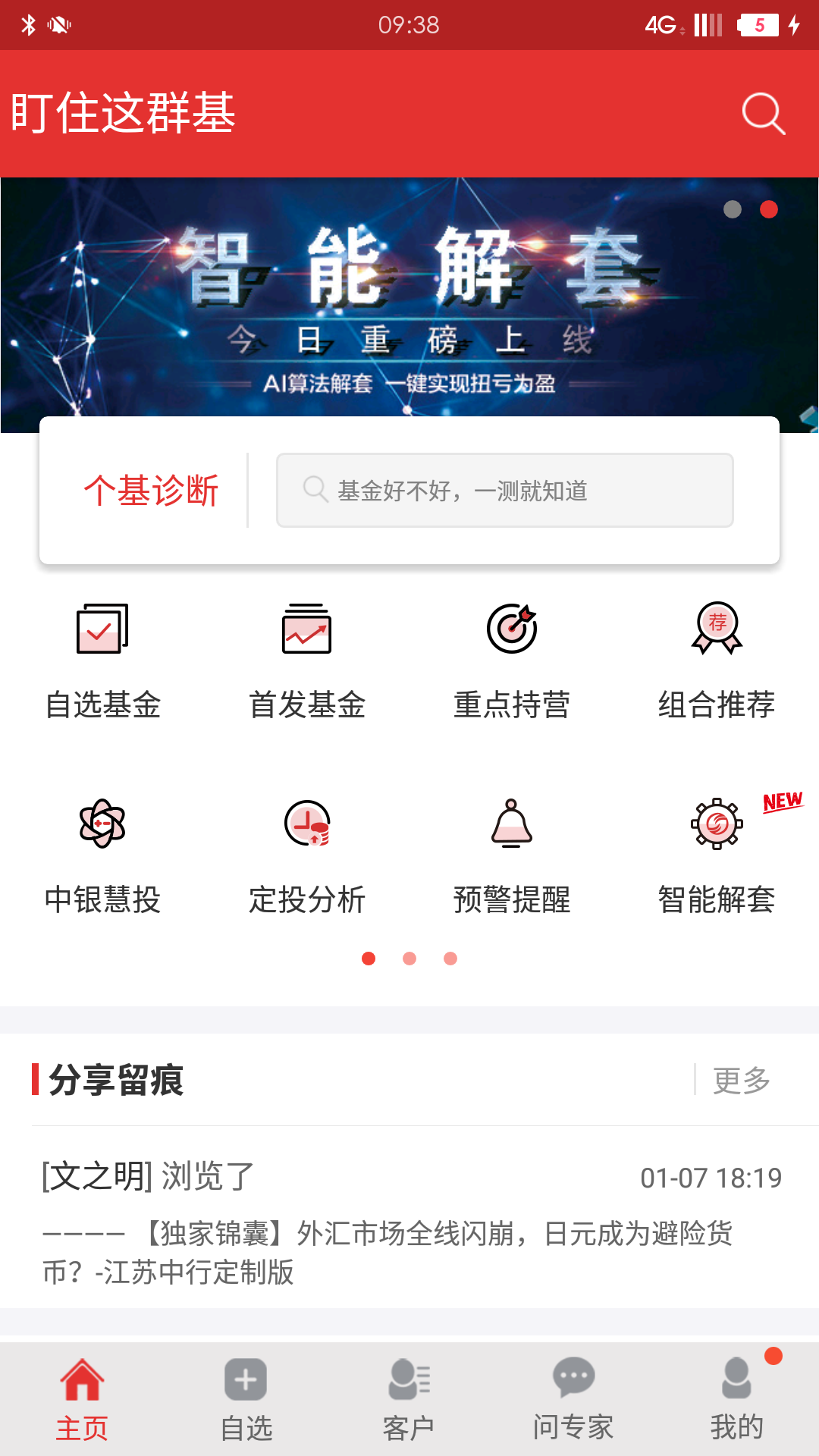Tap the fund diagnosis search input field

click(505, 490)
